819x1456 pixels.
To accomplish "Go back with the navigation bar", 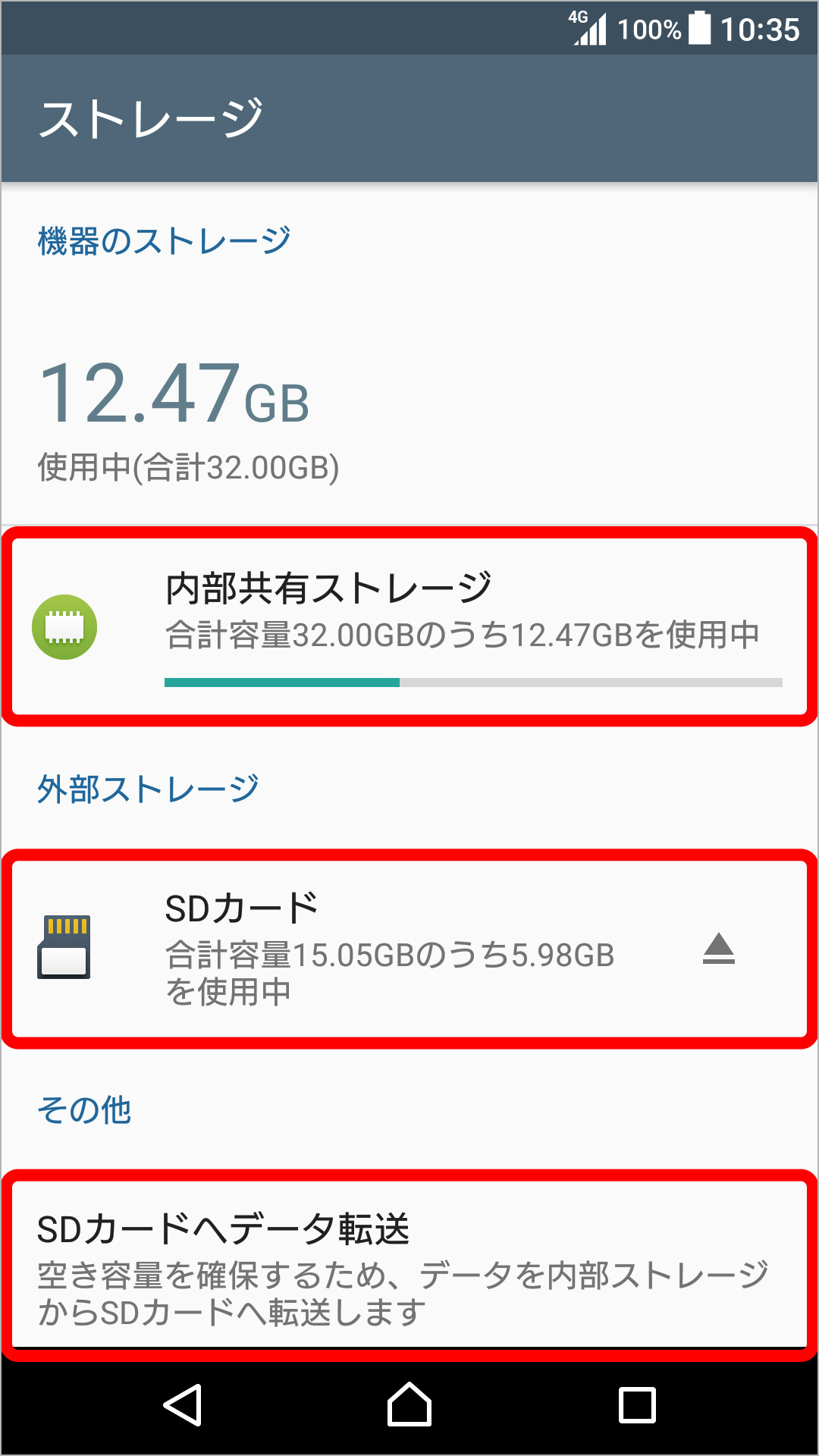I will click(x=183, y=1405).
